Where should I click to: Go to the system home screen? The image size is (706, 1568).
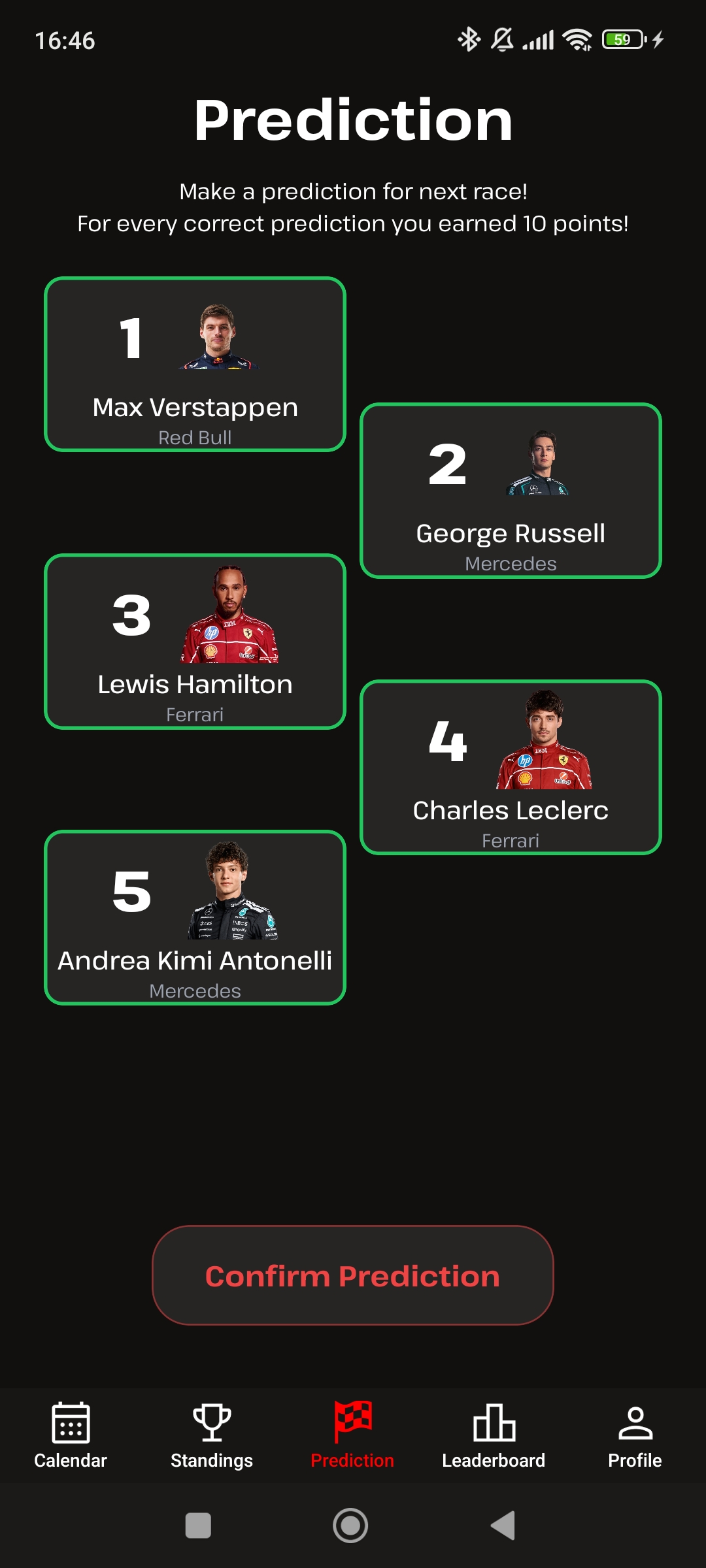[x=350, y=1526]
